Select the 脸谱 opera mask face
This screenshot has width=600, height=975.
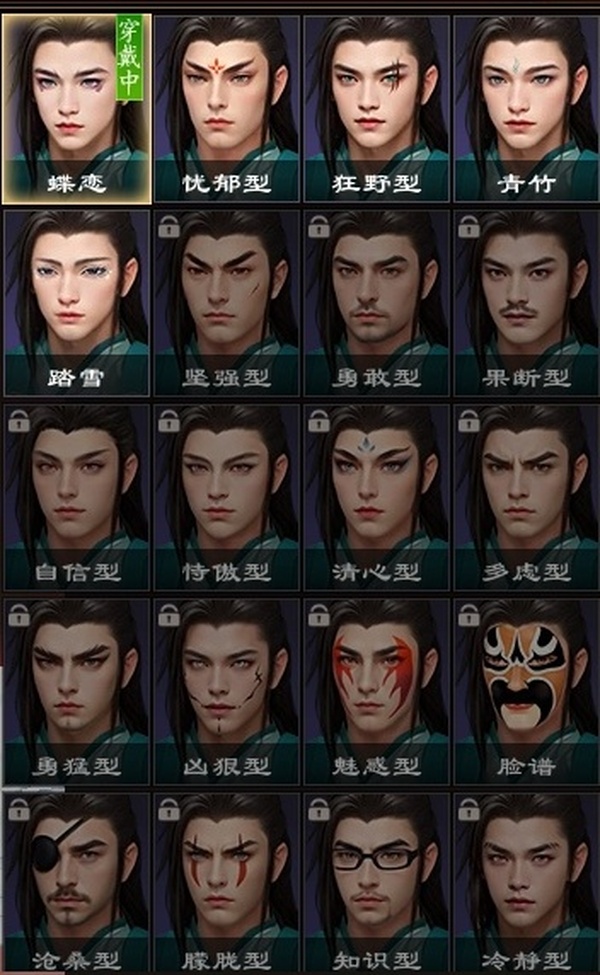(x=526, y=690)
